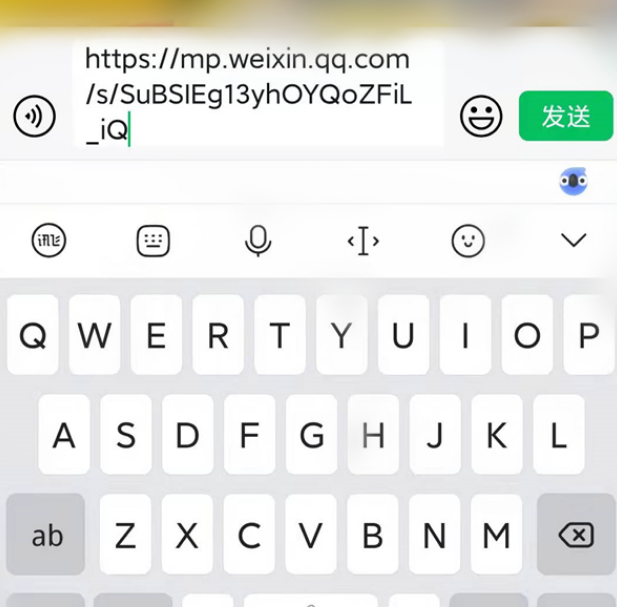Collapse the keyboard with the down chevron
Viewport: 617px width, 607px height.
tap(573, 240)
